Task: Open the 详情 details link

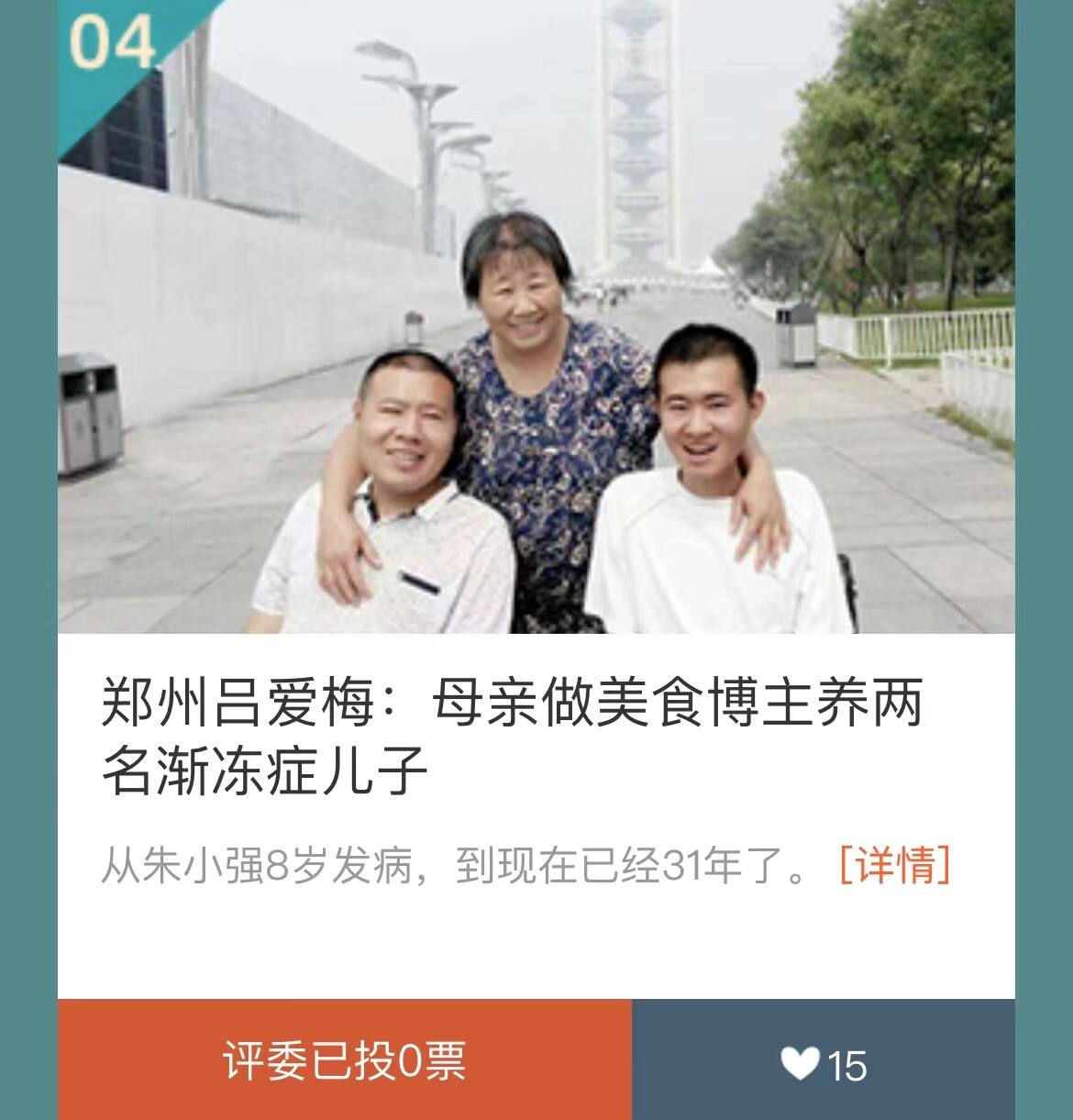Action: click(x=894, y=864)
